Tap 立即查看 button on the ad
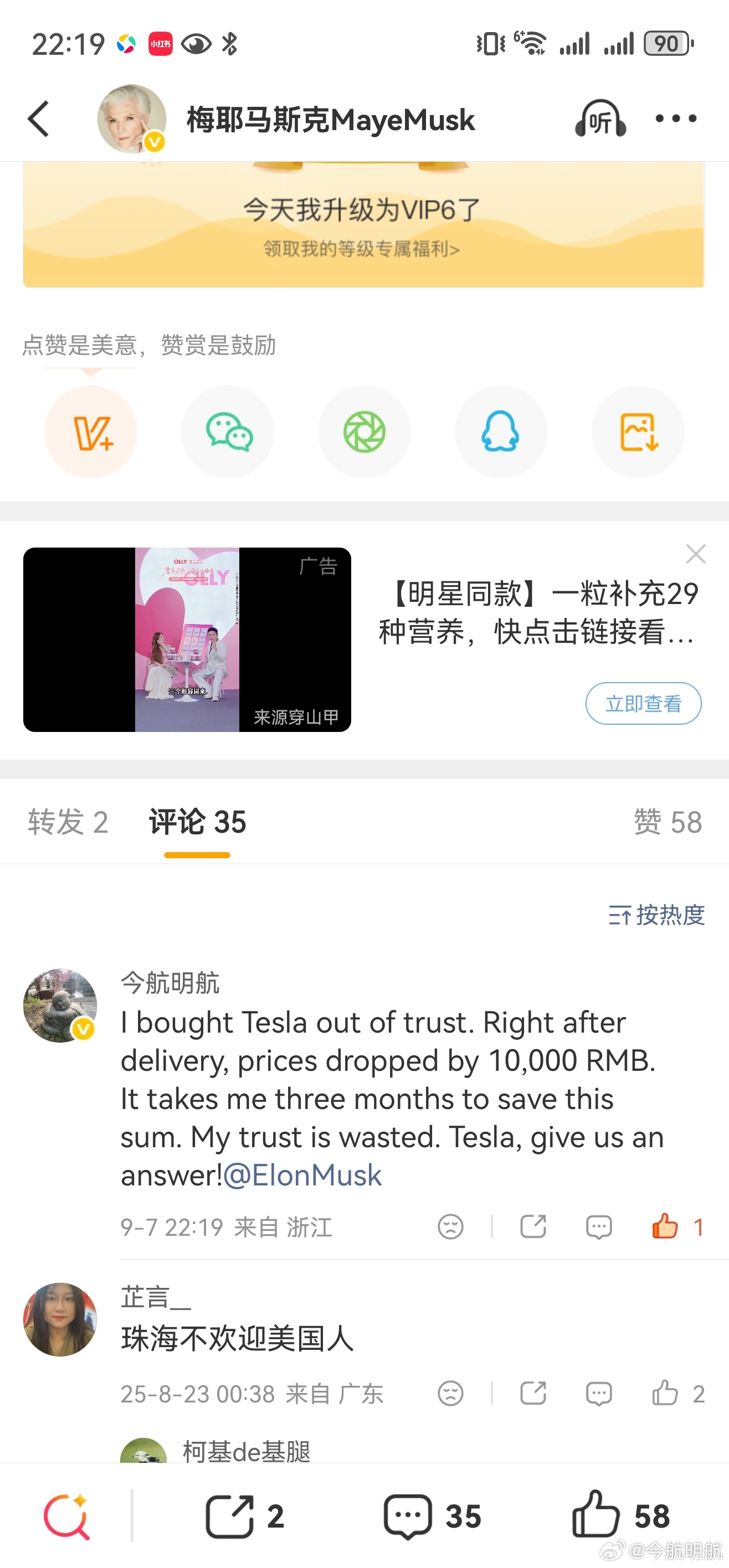The height and width of the screenshot is (1568, 729). 643,704
